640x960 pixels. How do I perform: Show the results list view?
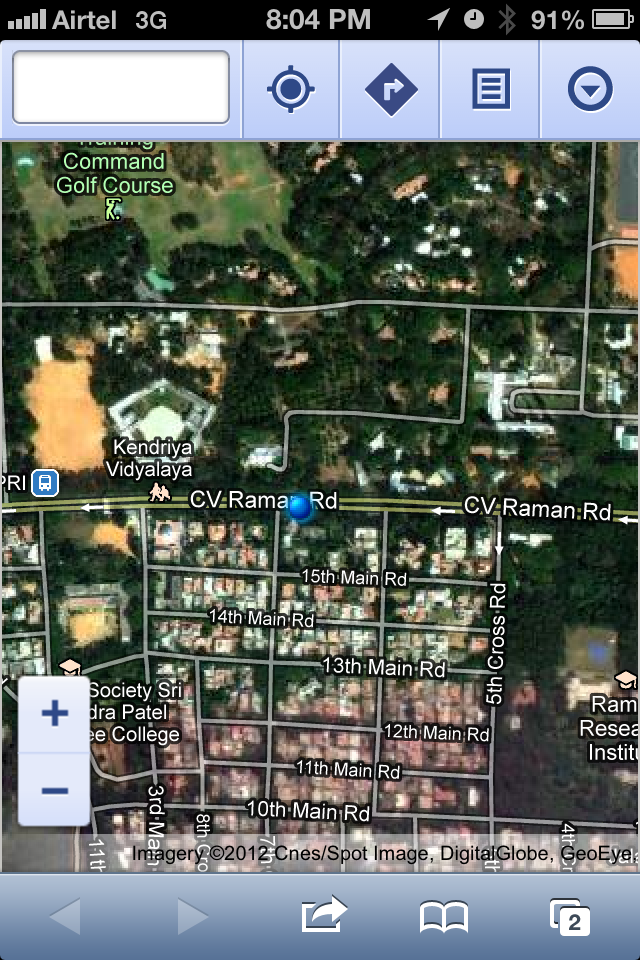click(x=490, y=90)
